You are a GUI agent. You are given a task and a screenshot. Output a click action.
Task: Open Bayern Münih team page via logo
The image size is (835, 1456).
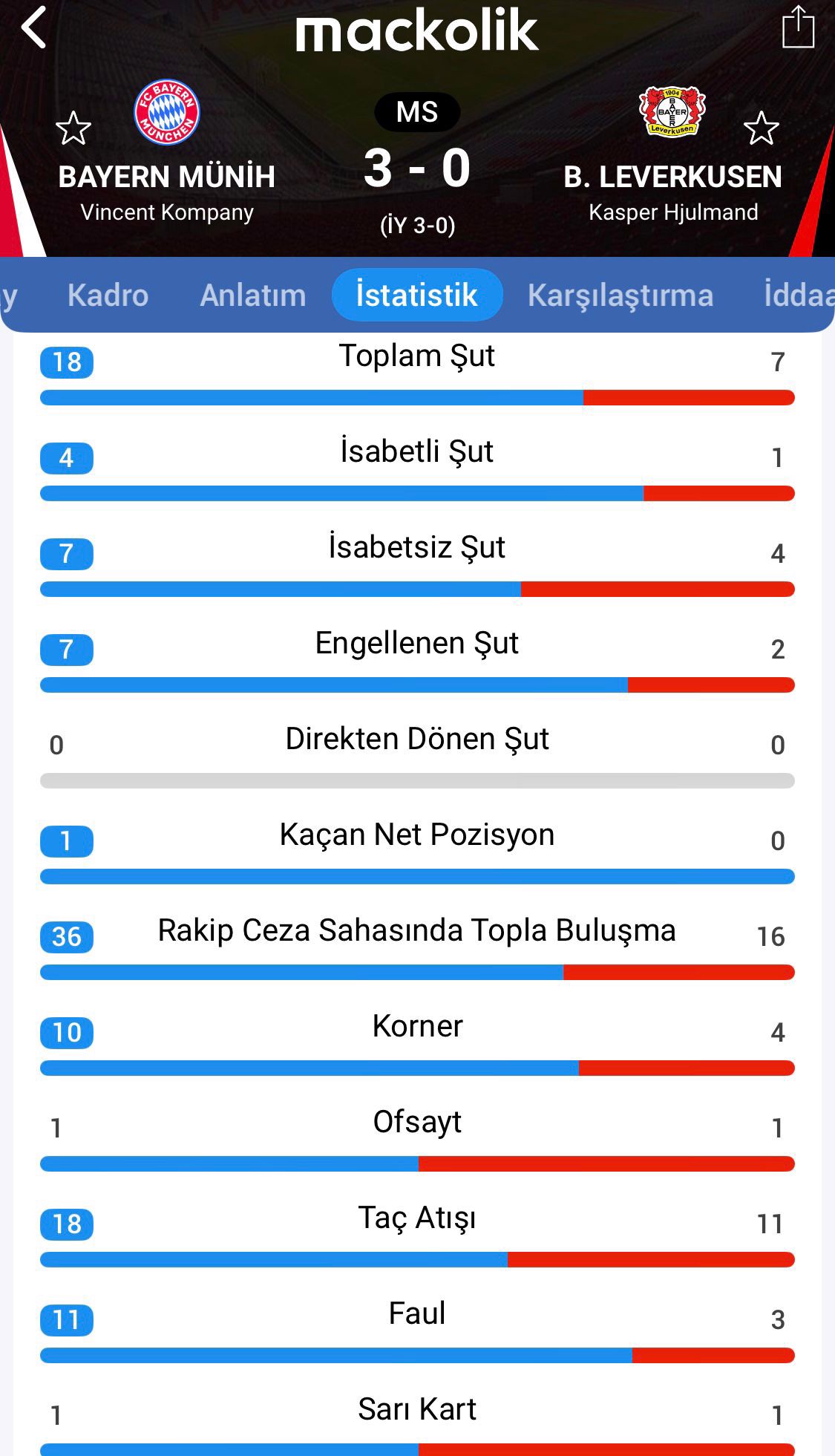pyautogui.click(x=166, y=112)
